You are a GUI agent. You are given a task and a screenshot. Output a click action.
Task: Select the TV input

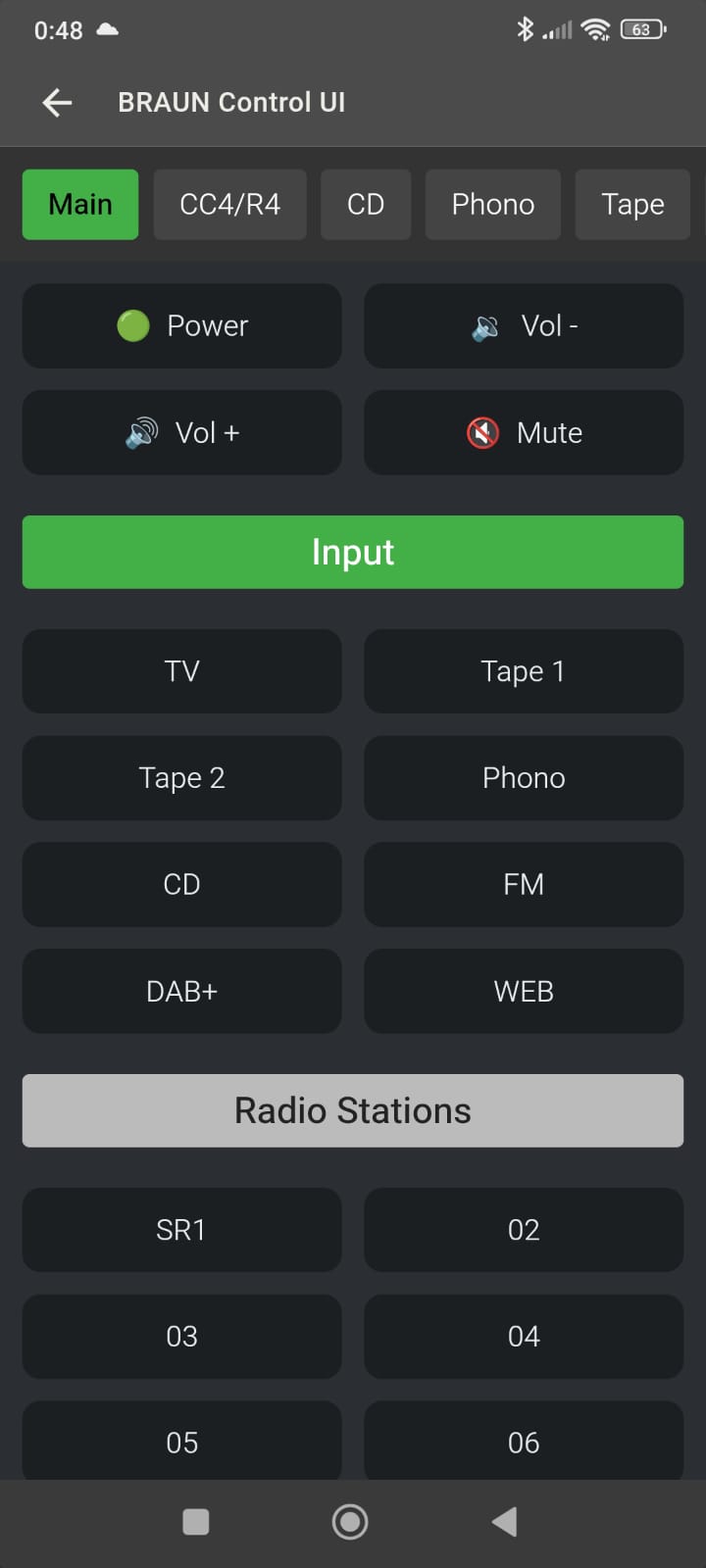coord(181,671)
